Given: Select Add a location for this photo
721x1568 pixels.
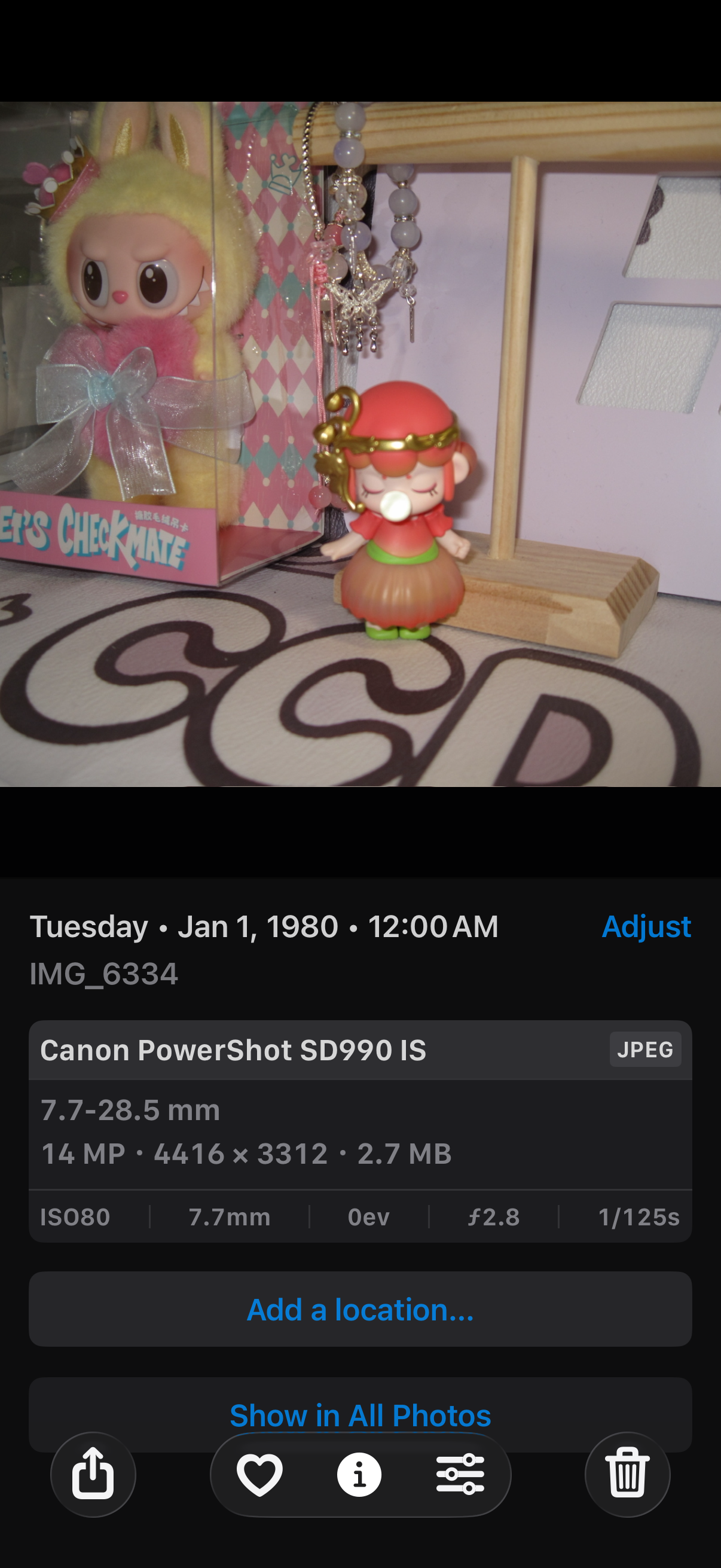Looking at the screenshot, I should tap(360, 1310).
